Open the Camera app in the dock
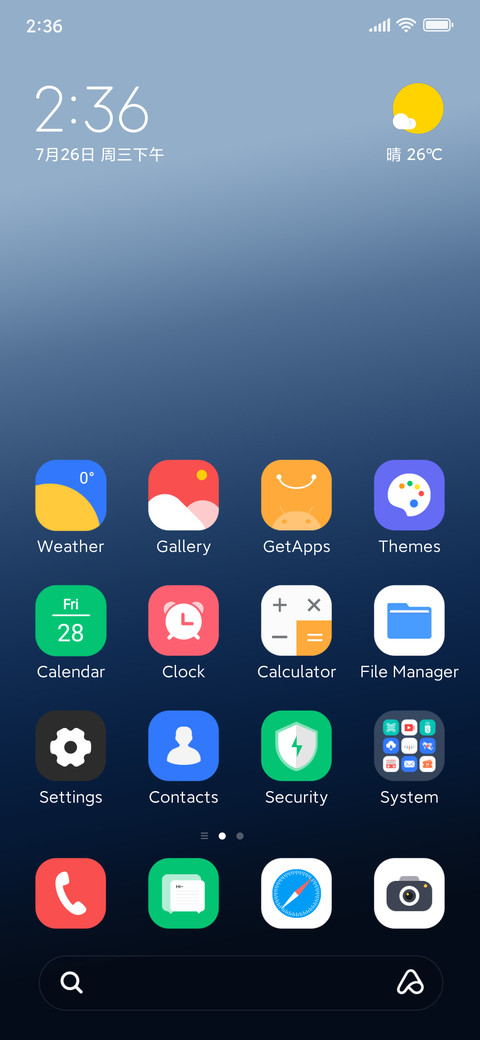480x1040 pixels. coord(409,893)
